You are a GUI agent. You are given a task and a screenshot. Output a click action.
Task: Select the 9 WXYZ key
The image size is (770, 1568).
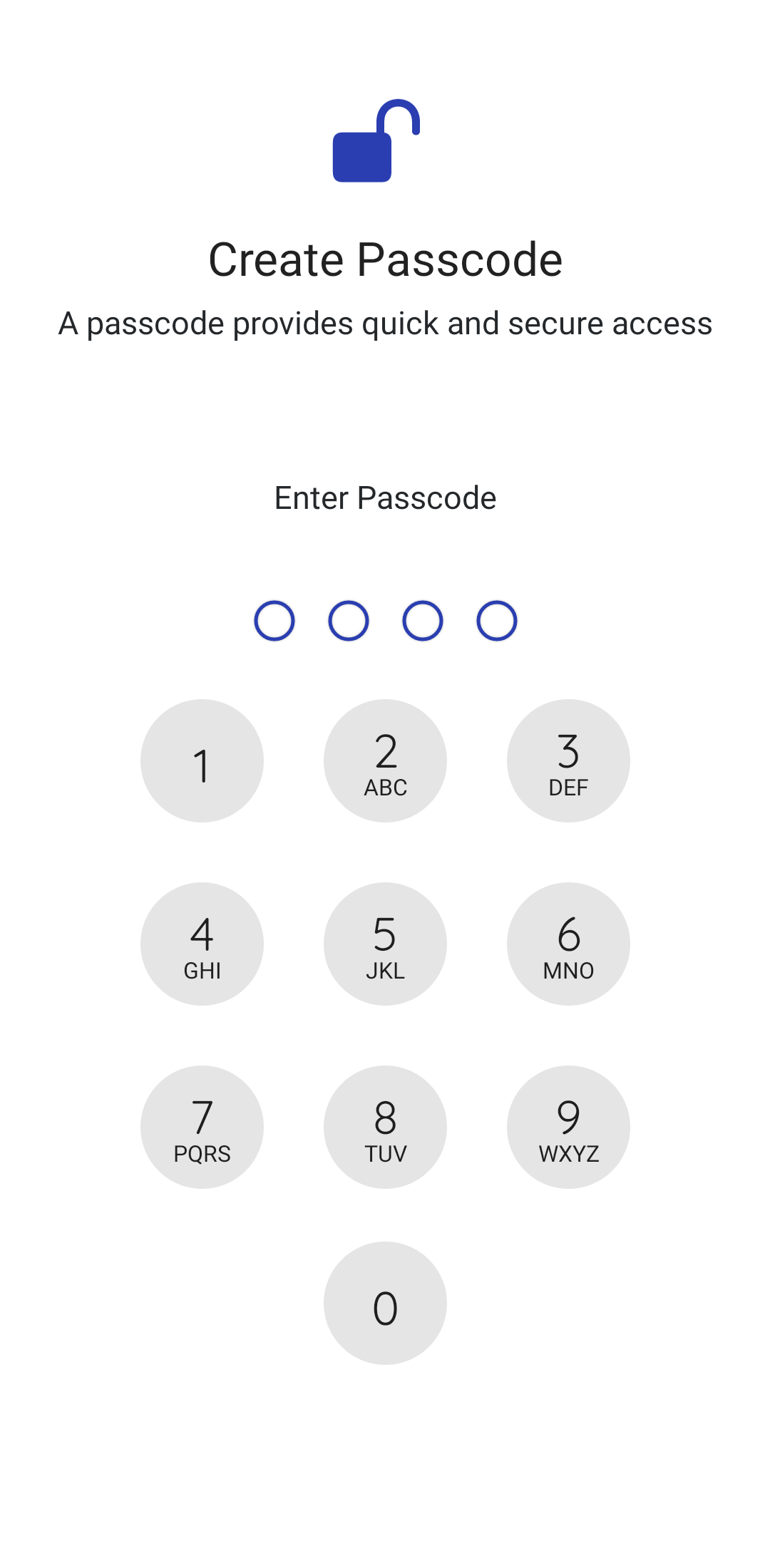coord(568,1127)
